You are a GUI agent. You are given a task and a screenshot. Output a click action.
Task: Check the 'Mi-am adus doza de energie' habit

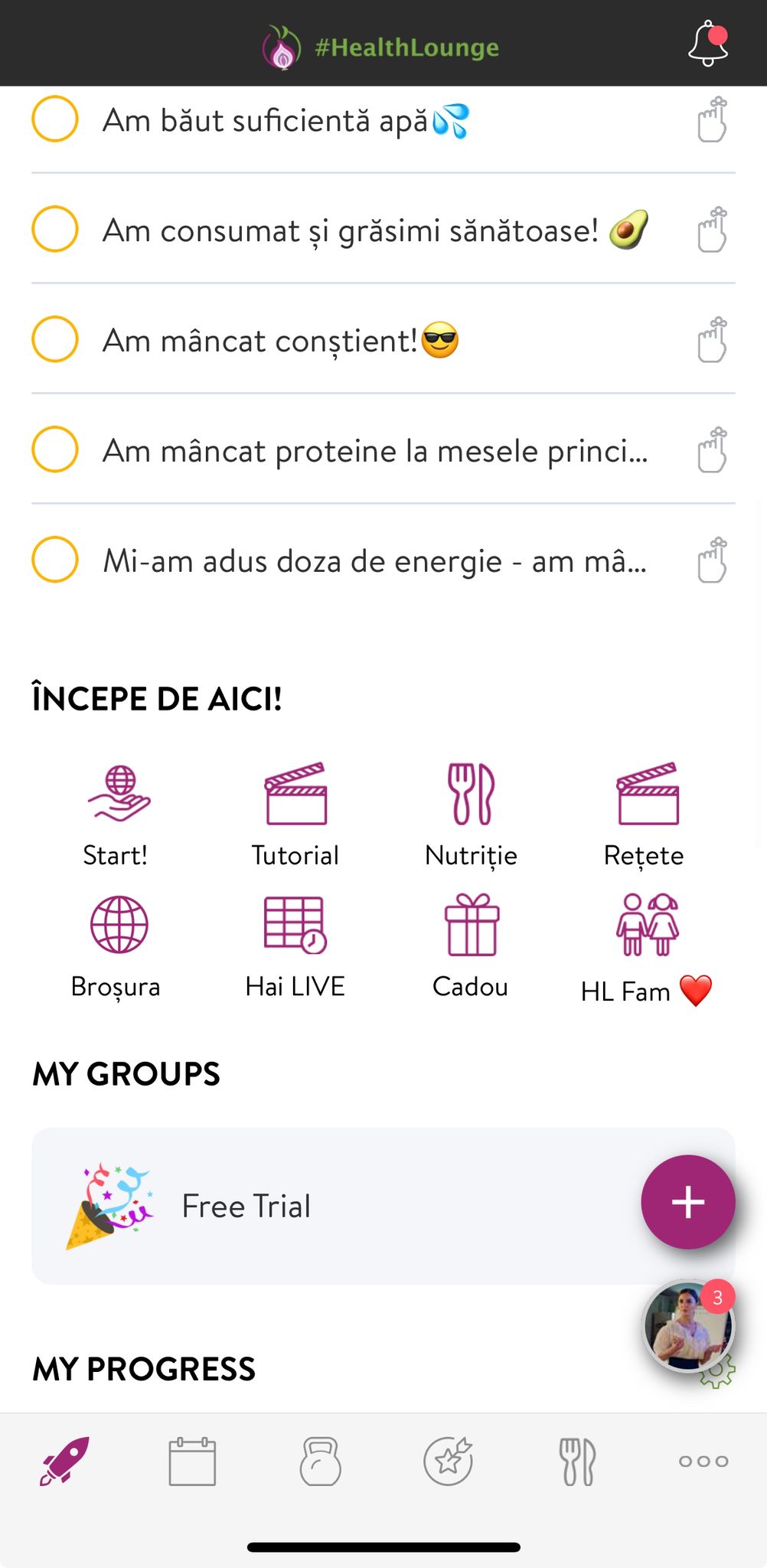[55, 560]
